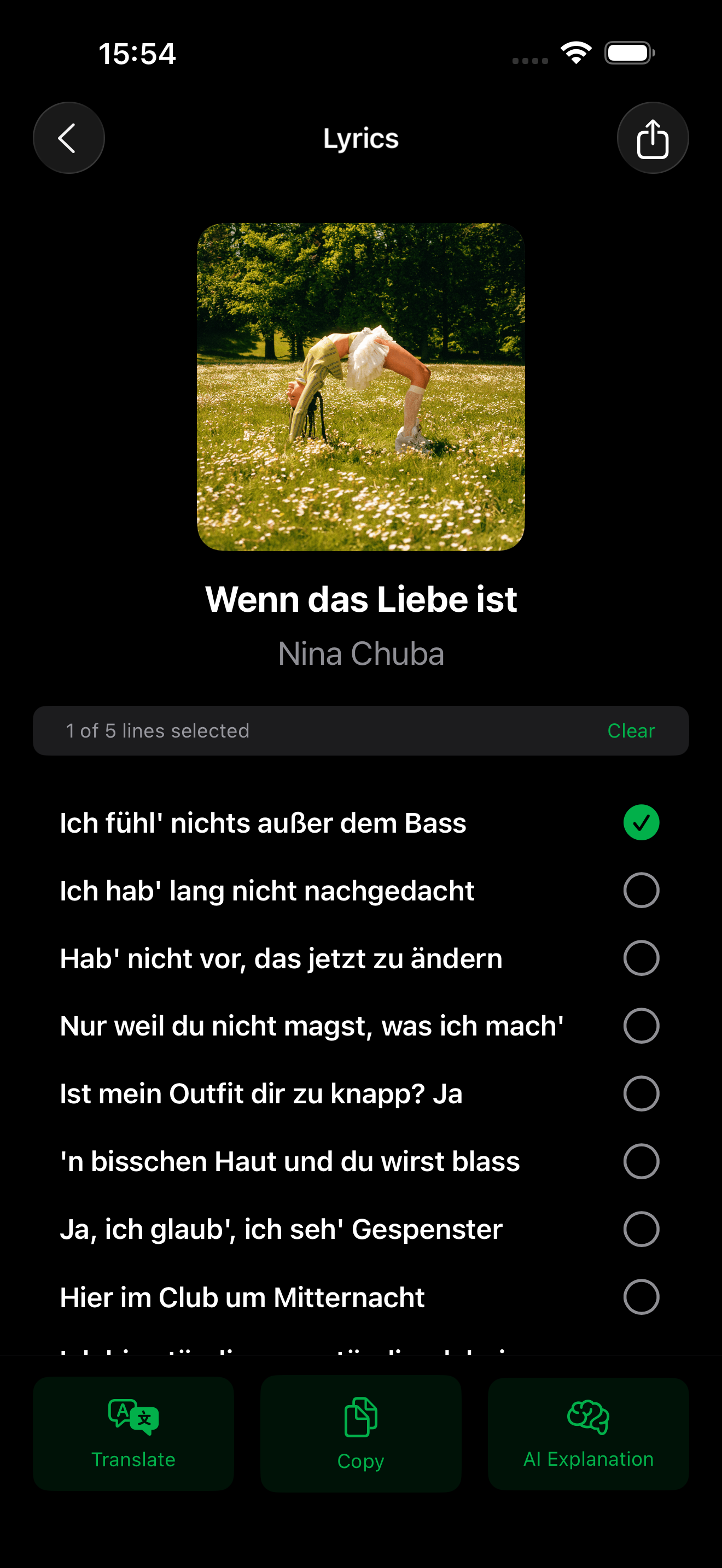Select the line 'Ich hab' lang nicht nachgedacht'
Image resolution: width=722 pixels, height=1568 pixels.
point(641,890)
